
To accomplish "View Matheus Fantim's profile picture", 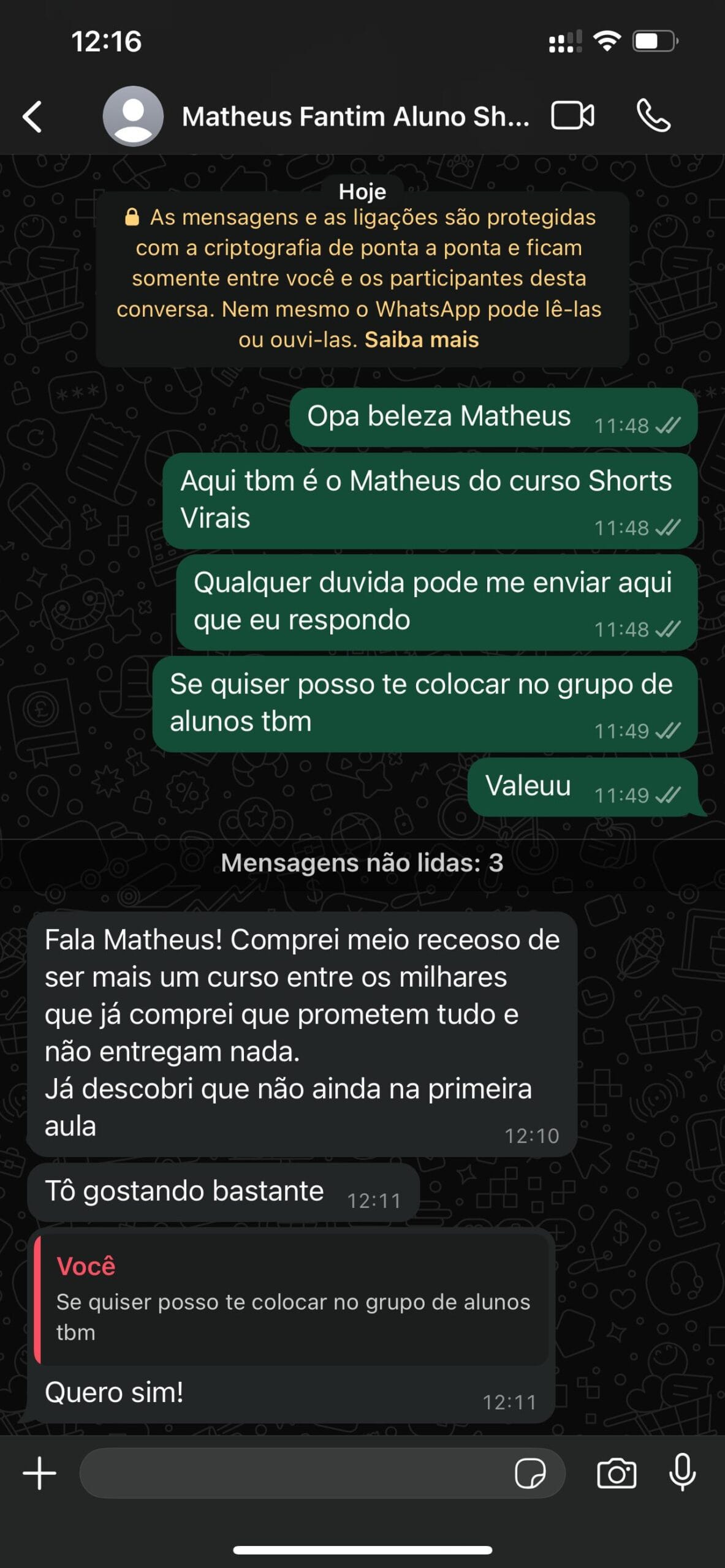I will click(x=133, y=116).
